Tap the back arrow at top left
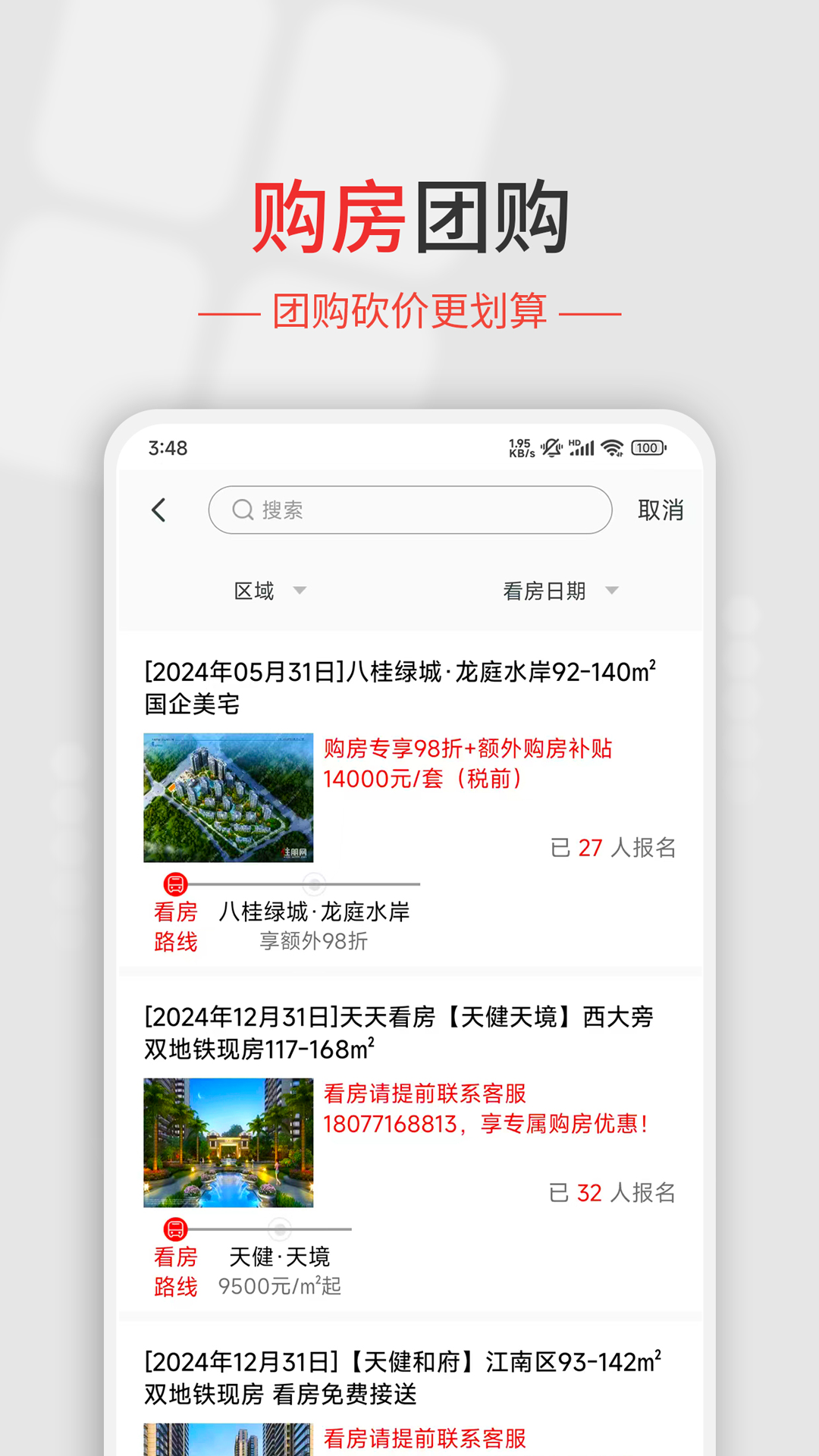The width and height of the screenshot is (819, 1456). point(158,510)
